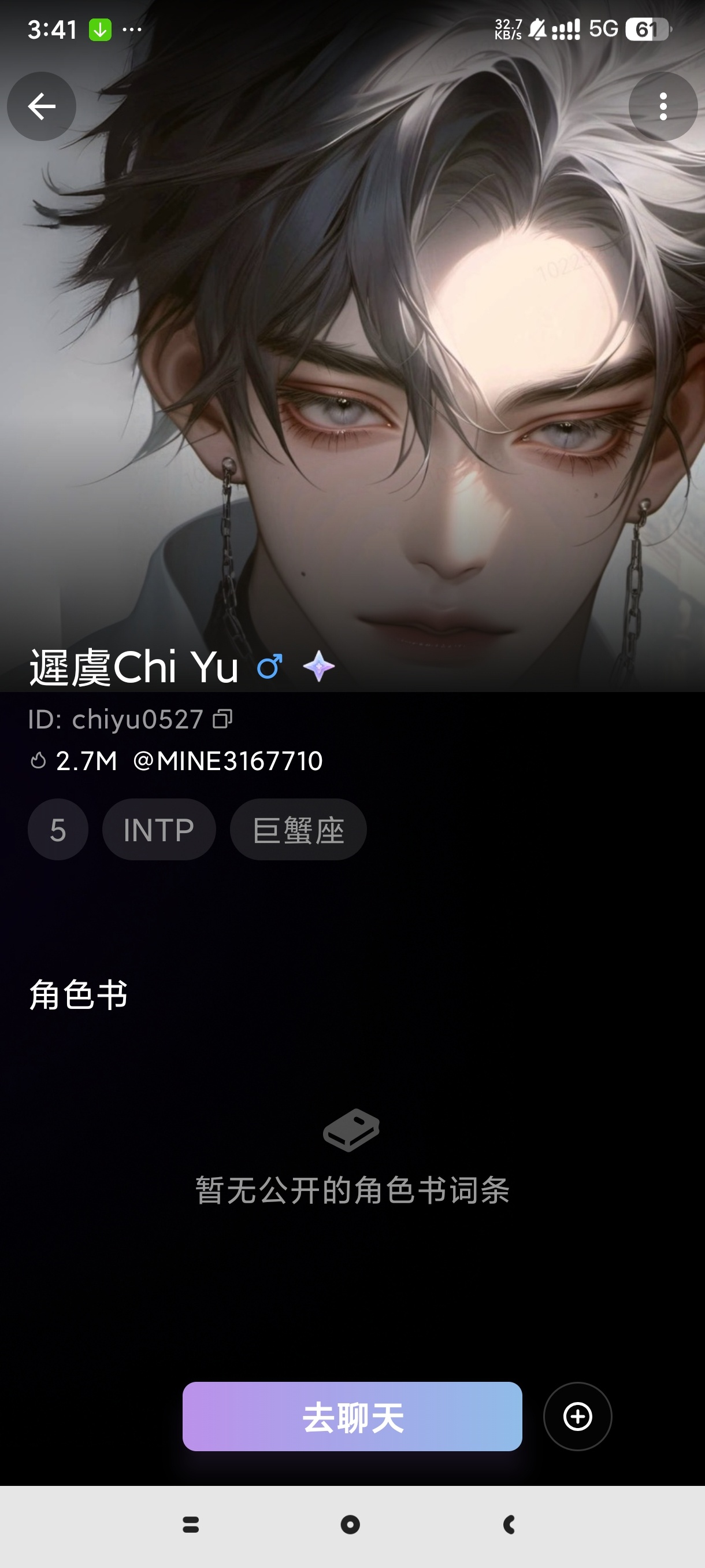Copy the character ID chiyu0527
Viewport: 705px width, 1568px height.
coord(222,719)
